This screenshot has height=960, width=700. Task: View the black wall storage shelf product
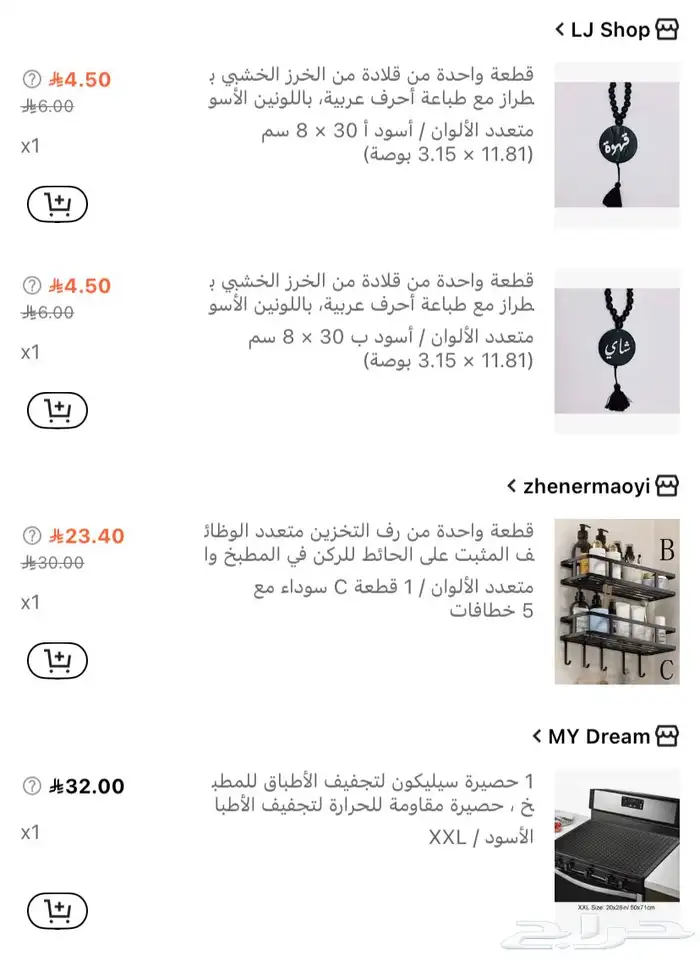tap(616, 601)
